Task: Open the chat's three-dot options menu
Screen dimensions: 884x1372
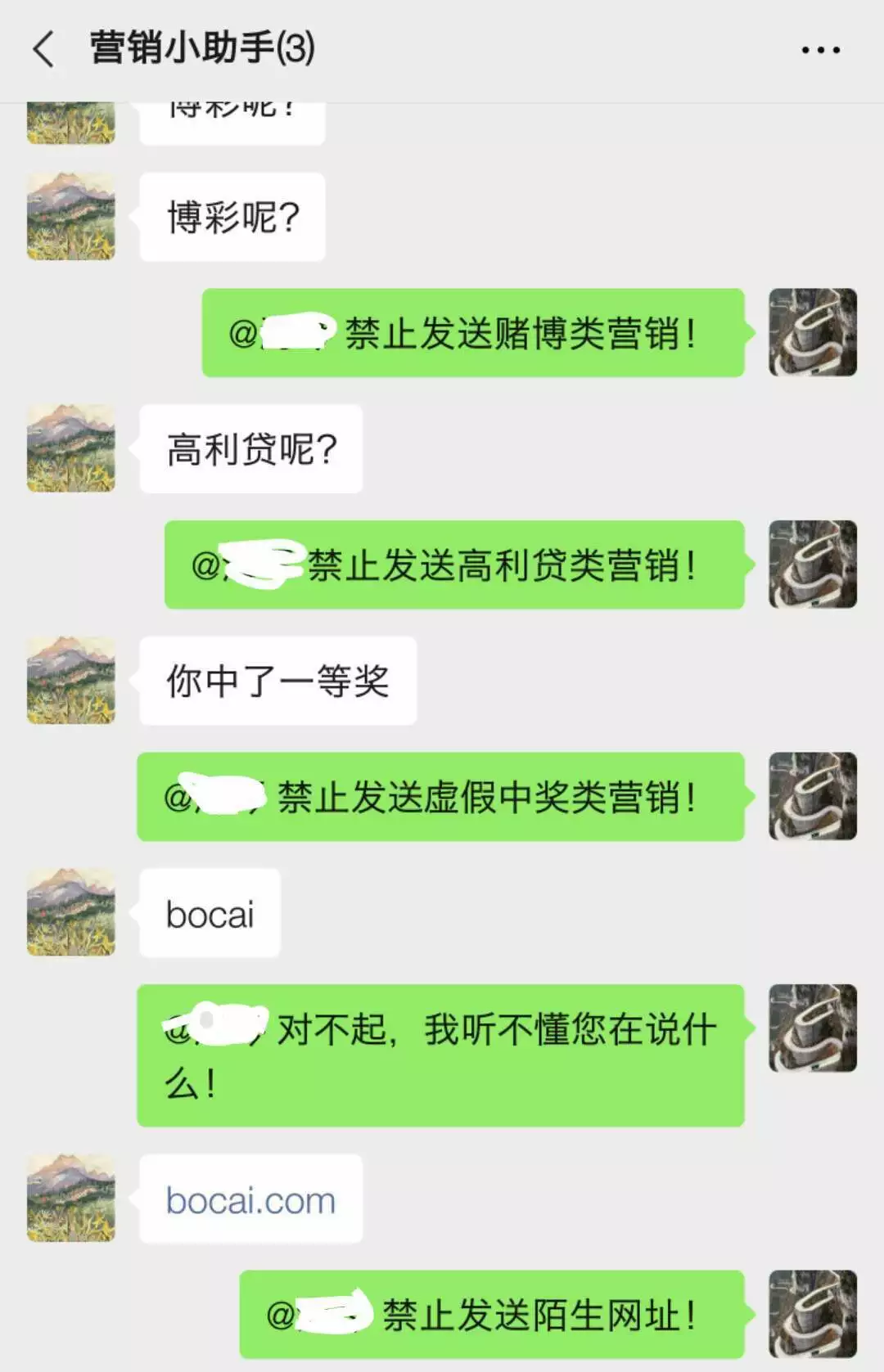Action: coord(820,51)
